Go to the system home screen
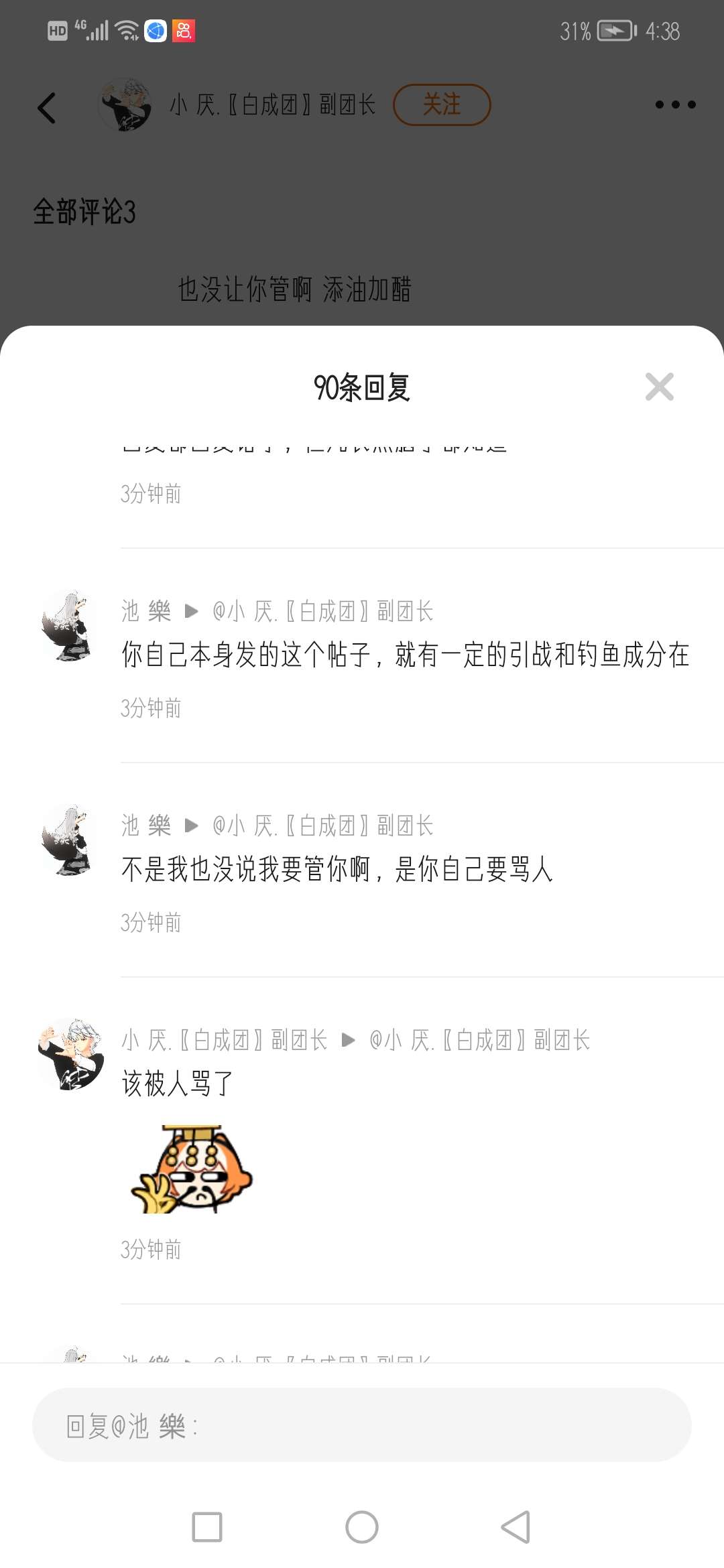This screenshot has width=724, height=1568. click(362, 1527)
